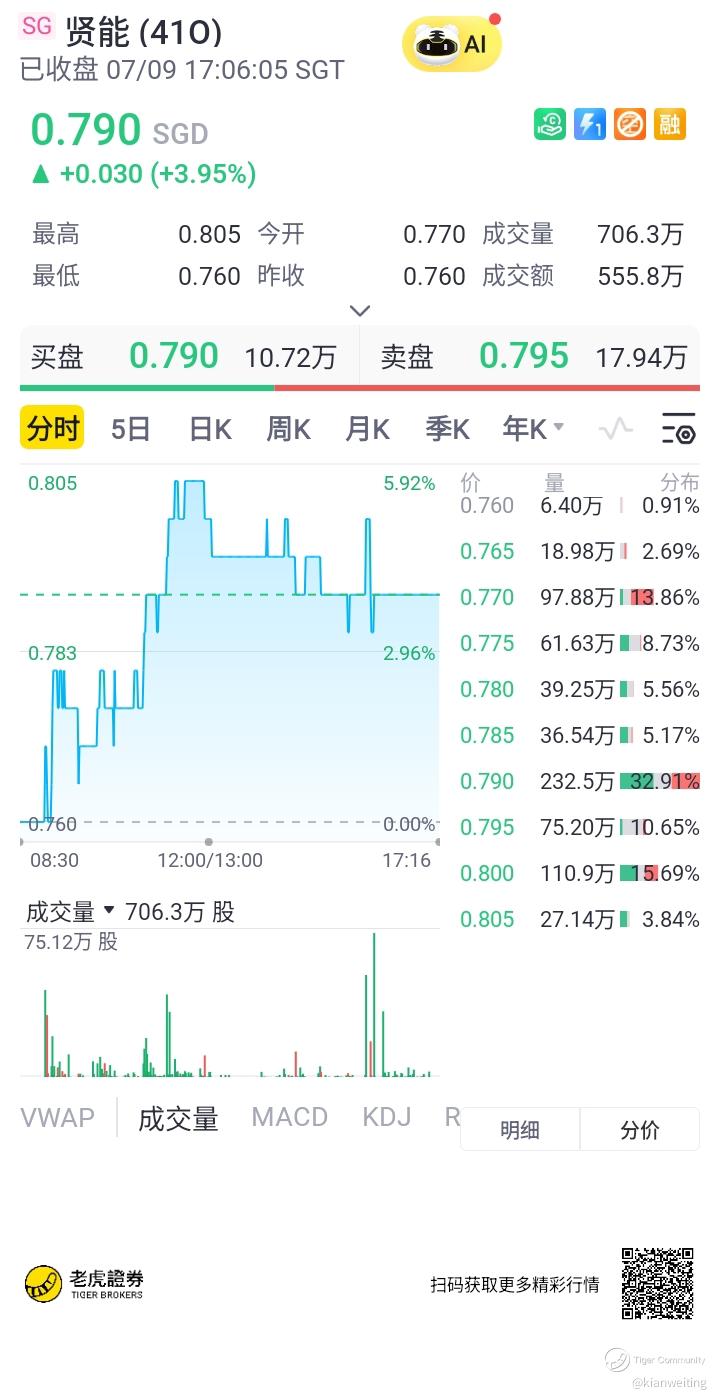The height and width of the screenshot is (1399, 720).
Task: Switch indicator to MACD
Action: point(289,1117)
